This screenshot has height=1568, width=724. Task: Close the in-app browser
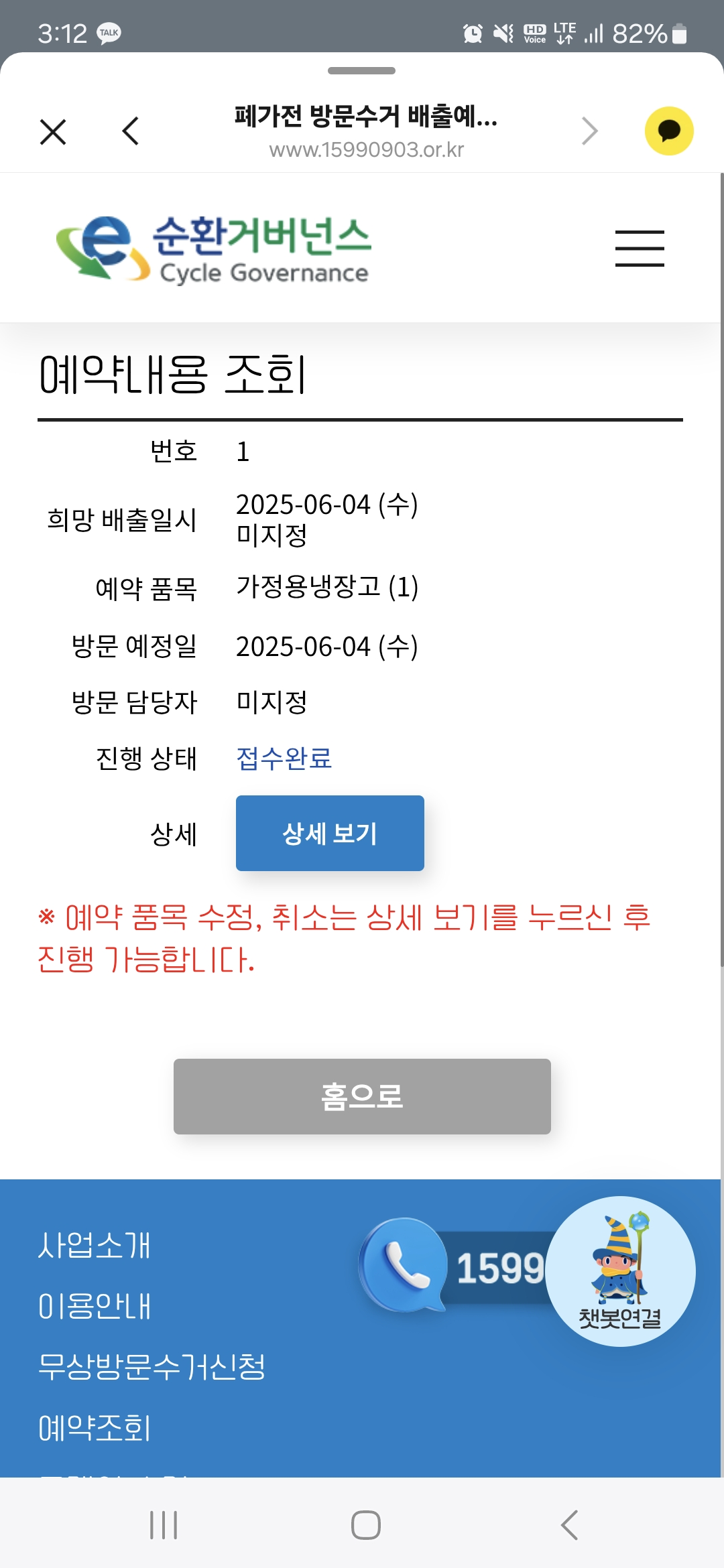pyautogui.click(x=53, y=131)
